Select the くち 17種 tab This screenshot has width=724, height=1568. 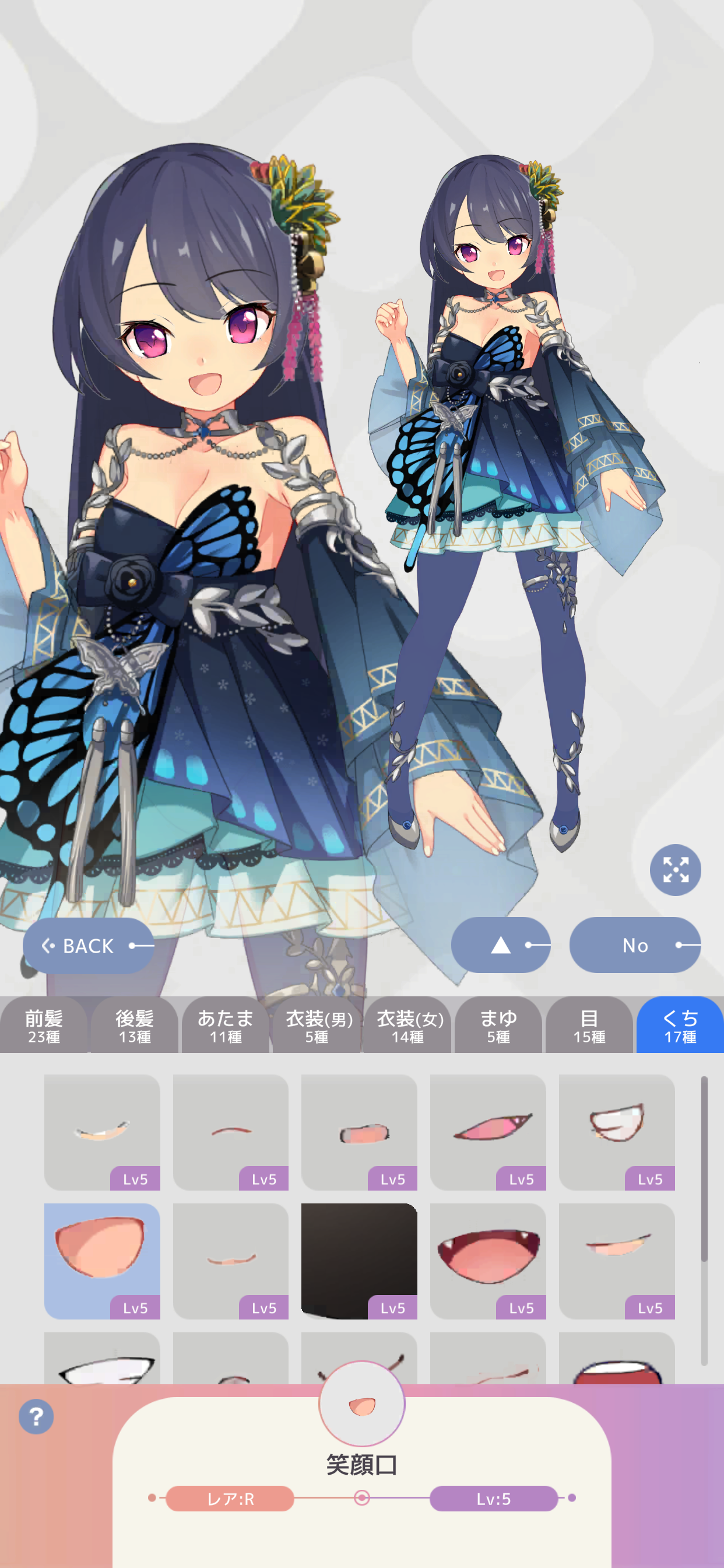click(680, 1025)
